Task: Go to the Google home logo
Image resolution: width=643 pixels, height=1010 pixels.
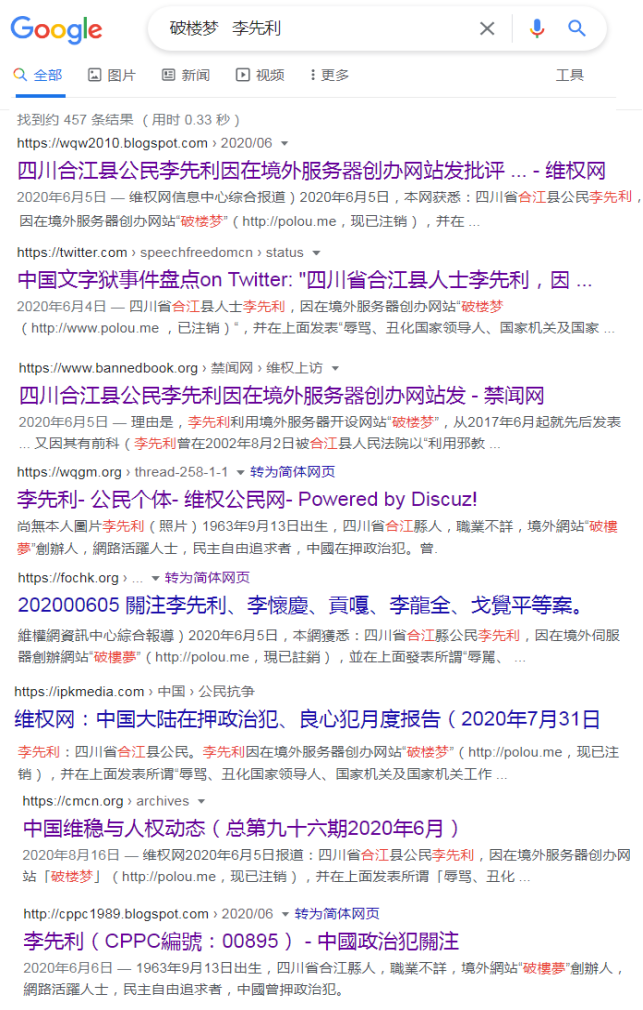Action: [x=57, y=30]
